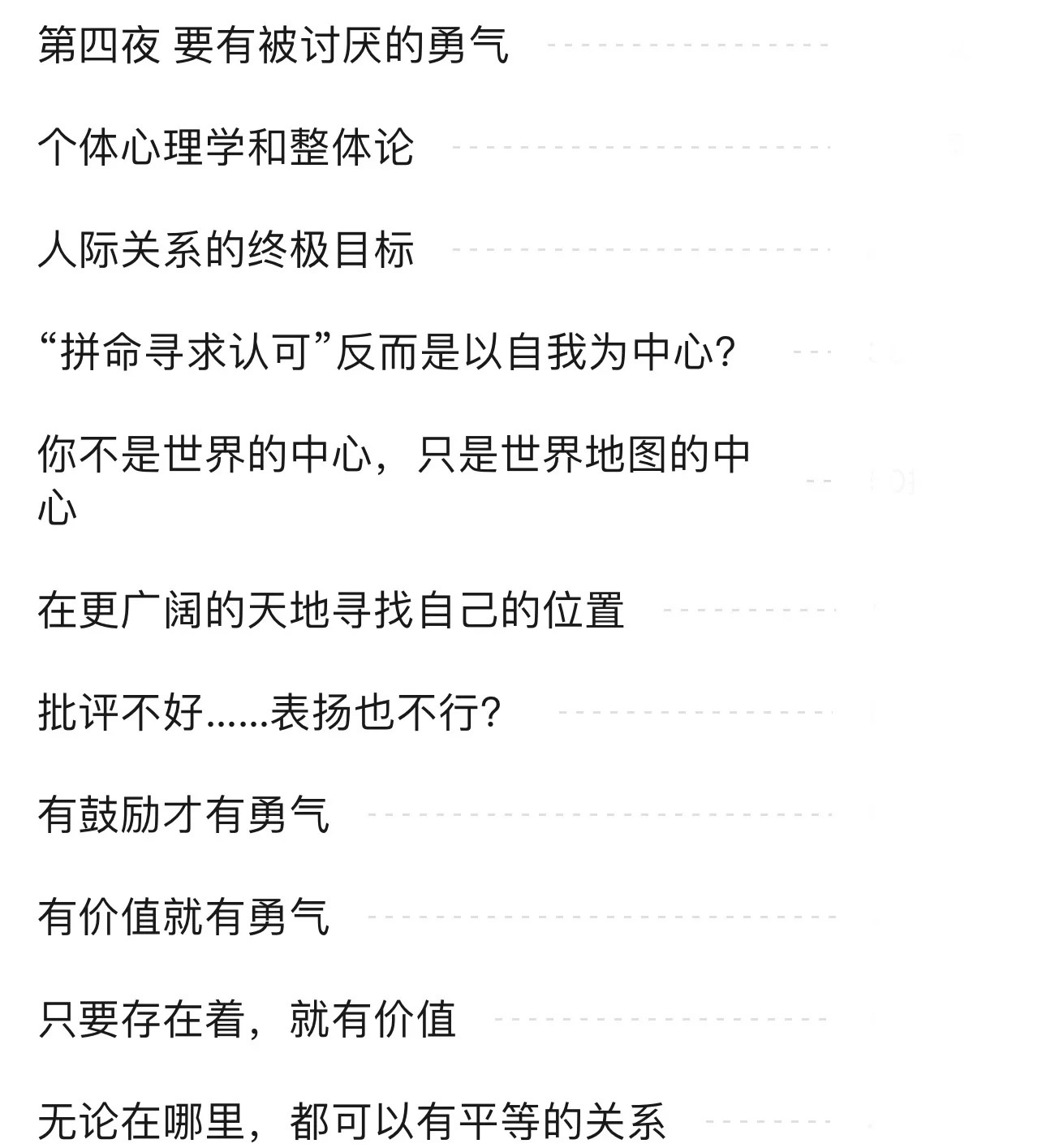Go to 只要存在着,就有价值 section
The height and width of the screenshot is (1148, 1042).
coord(247,1020)
